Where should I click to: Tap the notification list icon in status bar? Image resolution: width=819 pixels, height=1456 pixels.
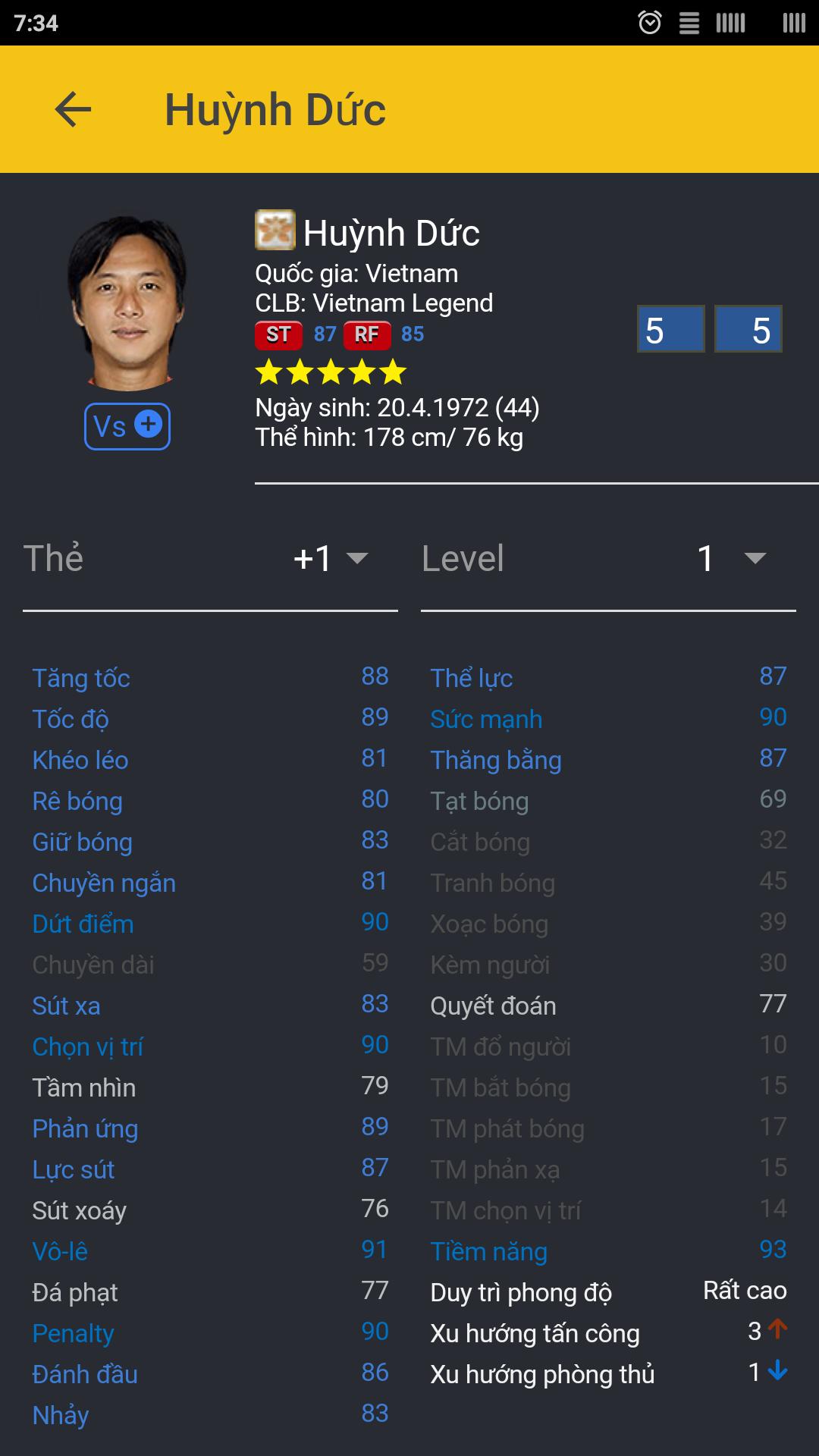click(x=689, y=24)
